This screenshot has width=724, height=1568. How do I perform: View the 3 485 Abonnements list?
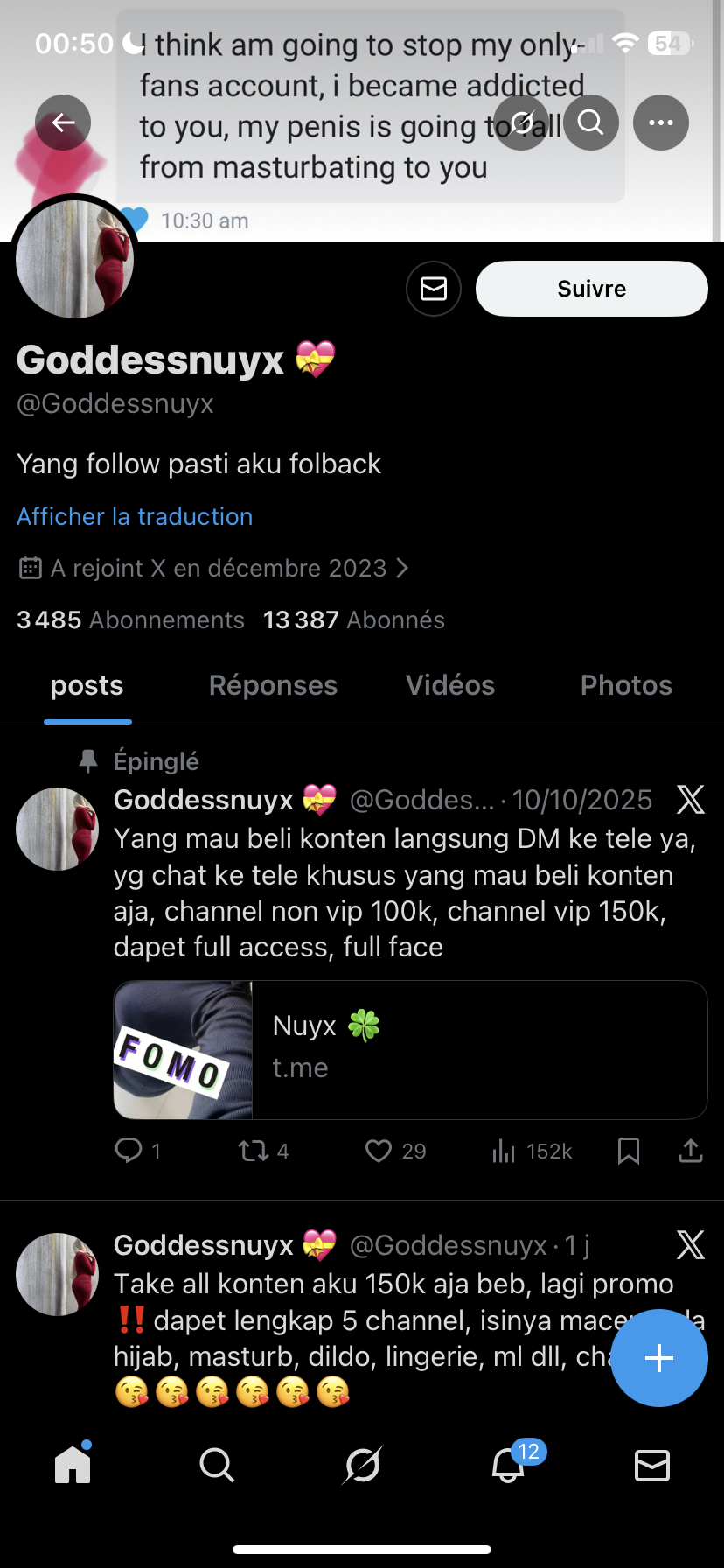click(x=130, y=619)
